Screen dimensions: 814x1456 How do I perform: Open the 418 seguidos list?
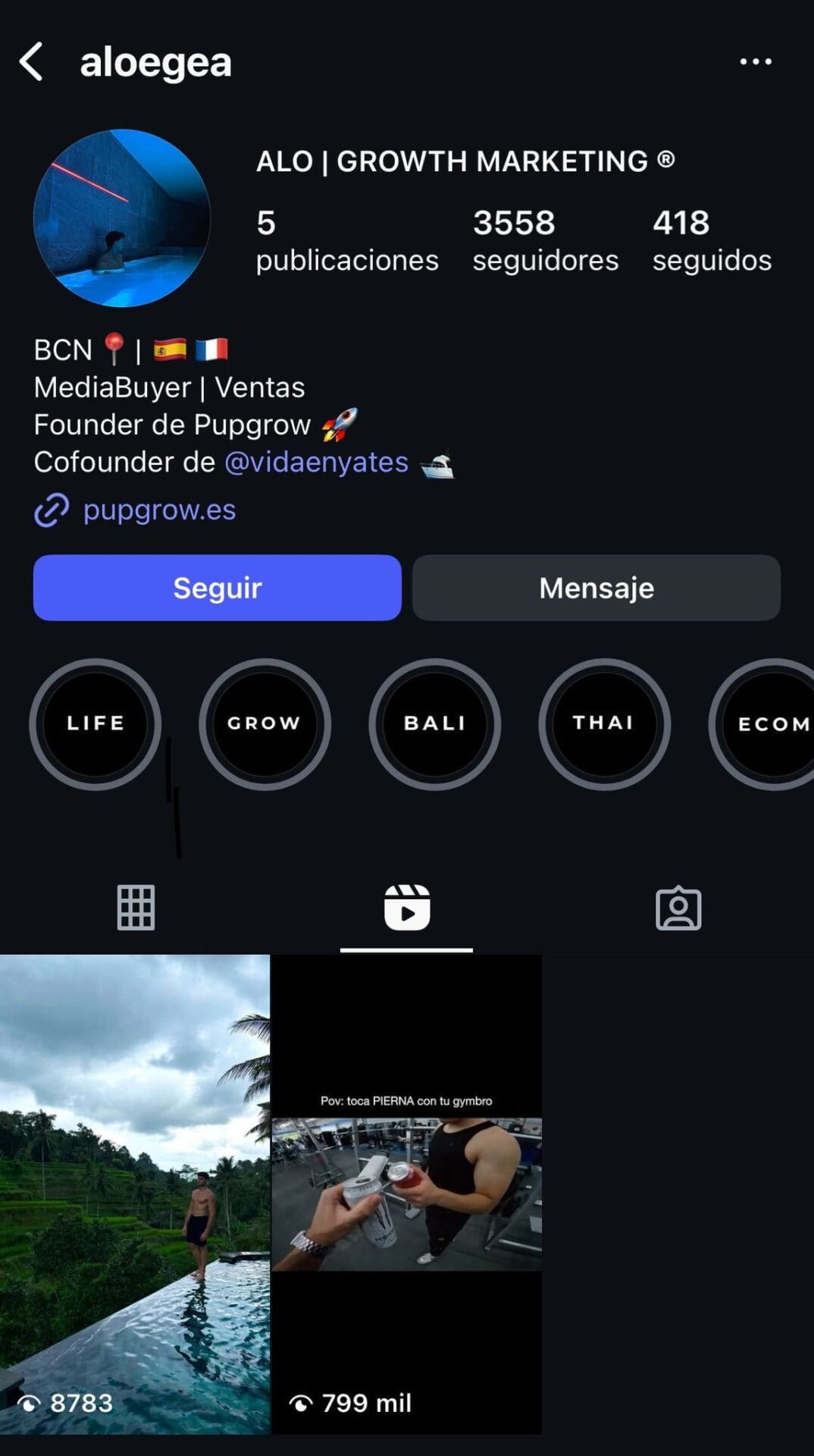click(x=711, y=240)
